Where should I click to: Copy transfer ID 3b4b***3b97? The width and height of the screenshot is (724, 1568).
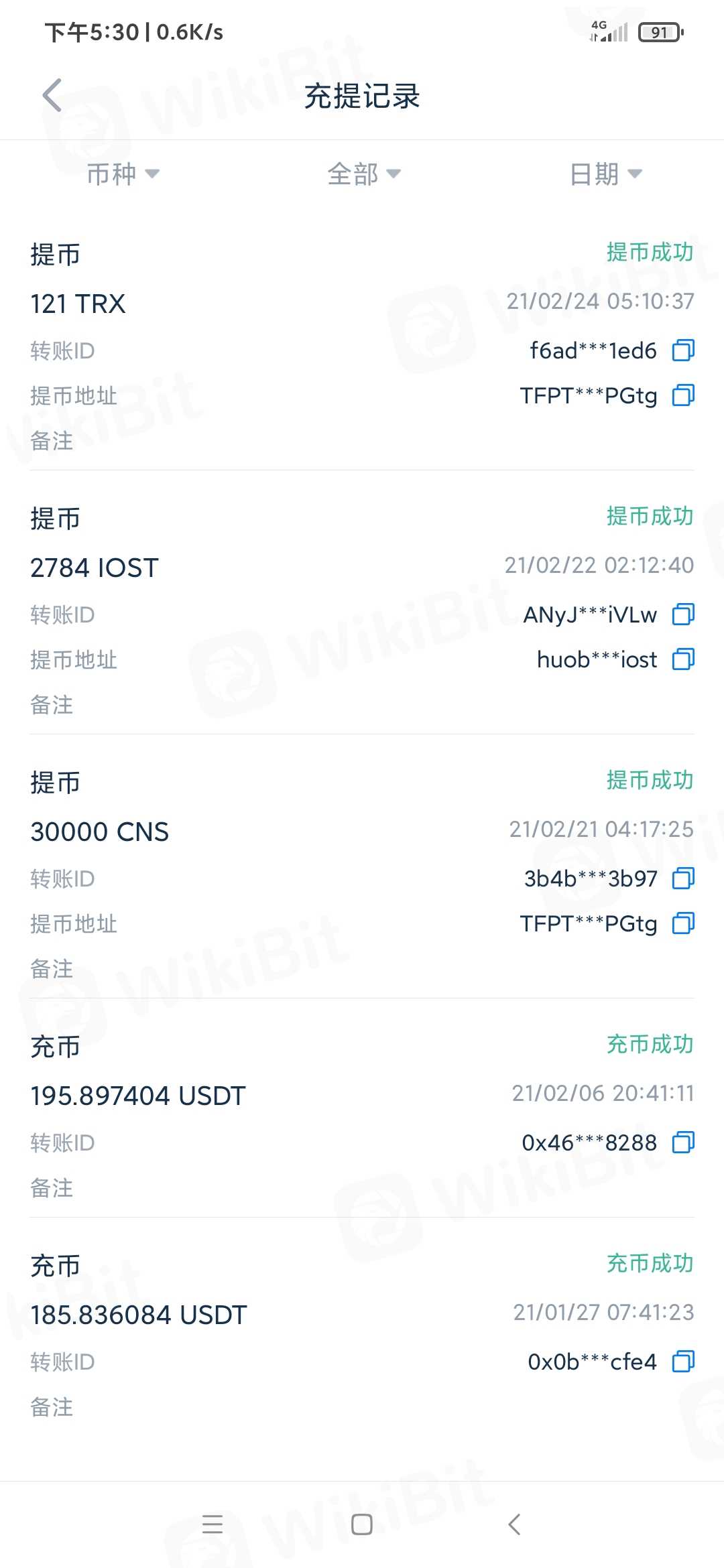(x=683, y=878)
